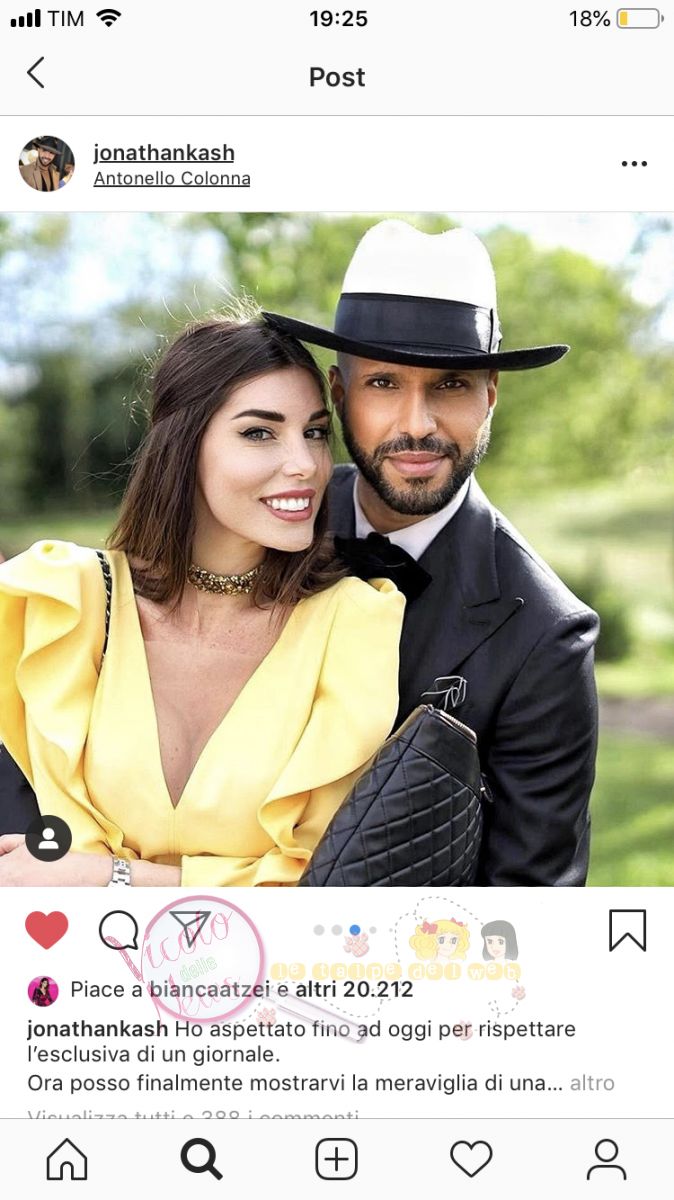674x1200 pixels.
Task: Open the Antonello Colonna location link
Action: point(172,179)
